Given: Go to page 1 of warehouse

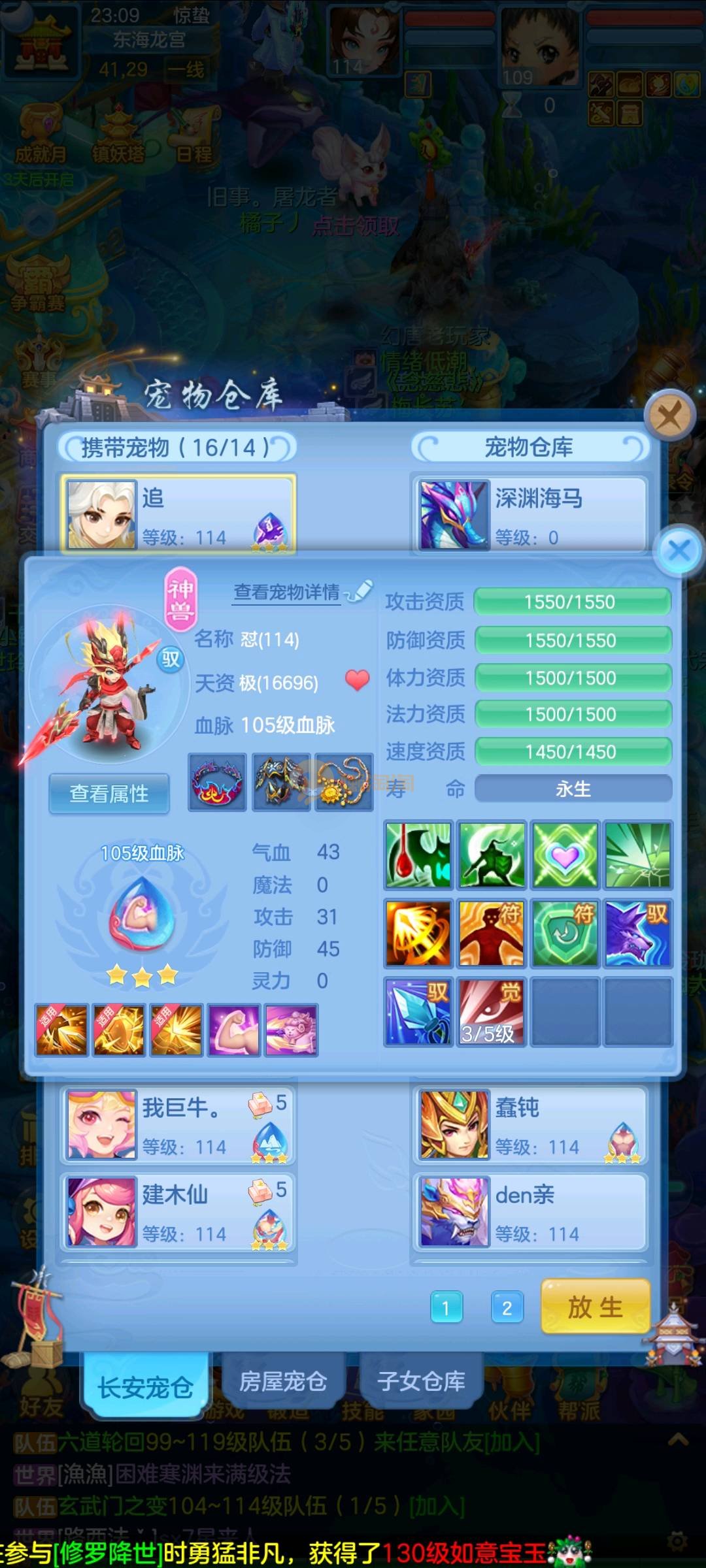Looking at the screenshot, I should 446,1307.
